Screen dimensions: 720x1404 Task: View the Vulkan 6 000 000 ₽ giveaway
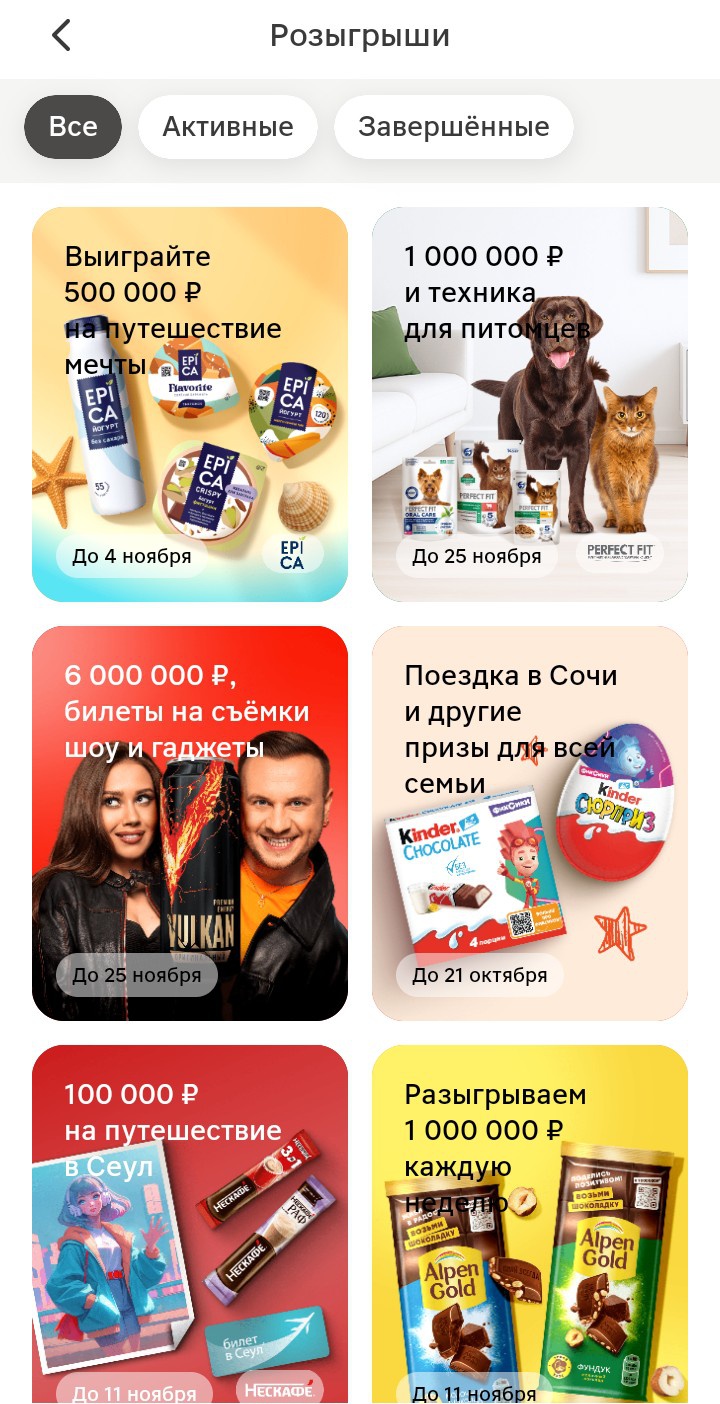click(190, 823)
